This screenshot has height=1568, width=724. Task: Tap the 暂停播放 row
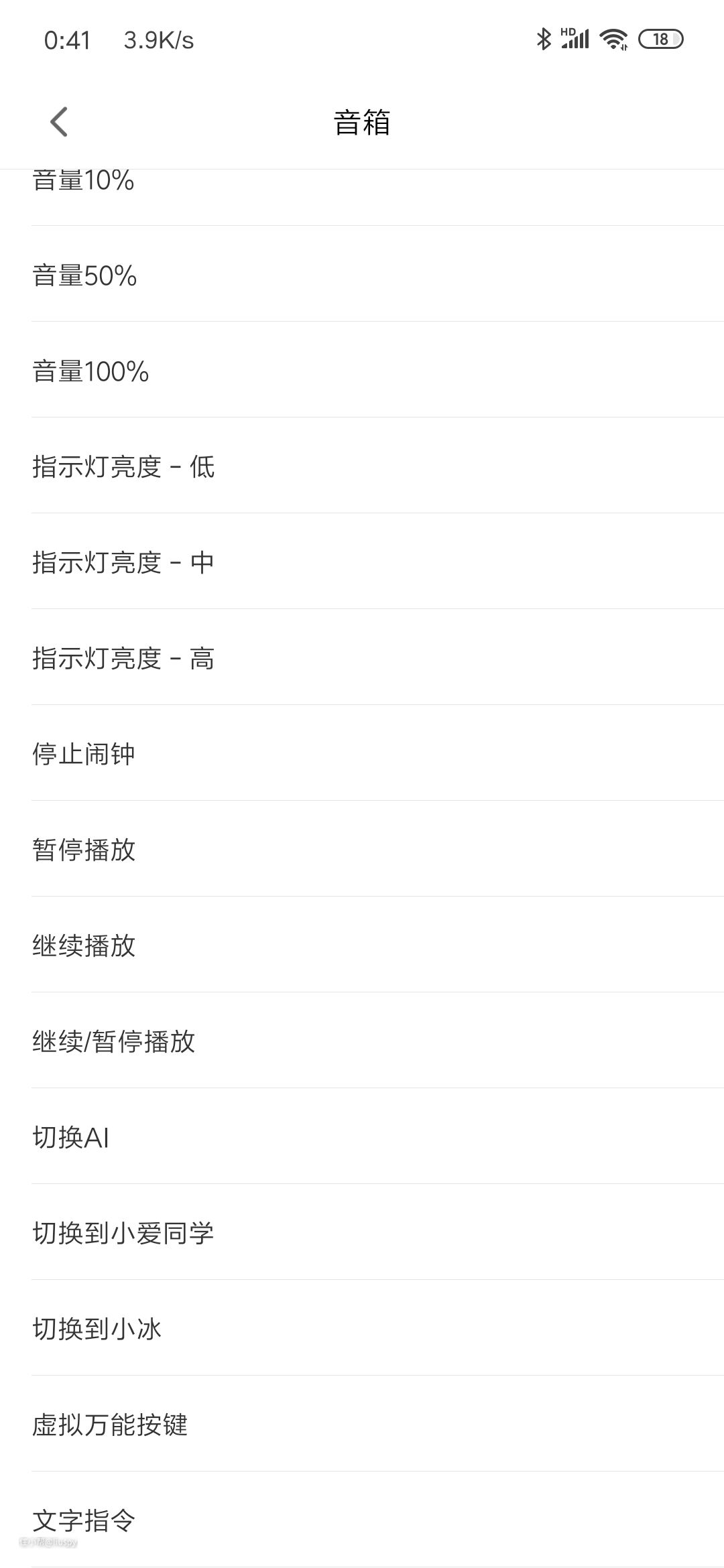[x=84, y=850]
